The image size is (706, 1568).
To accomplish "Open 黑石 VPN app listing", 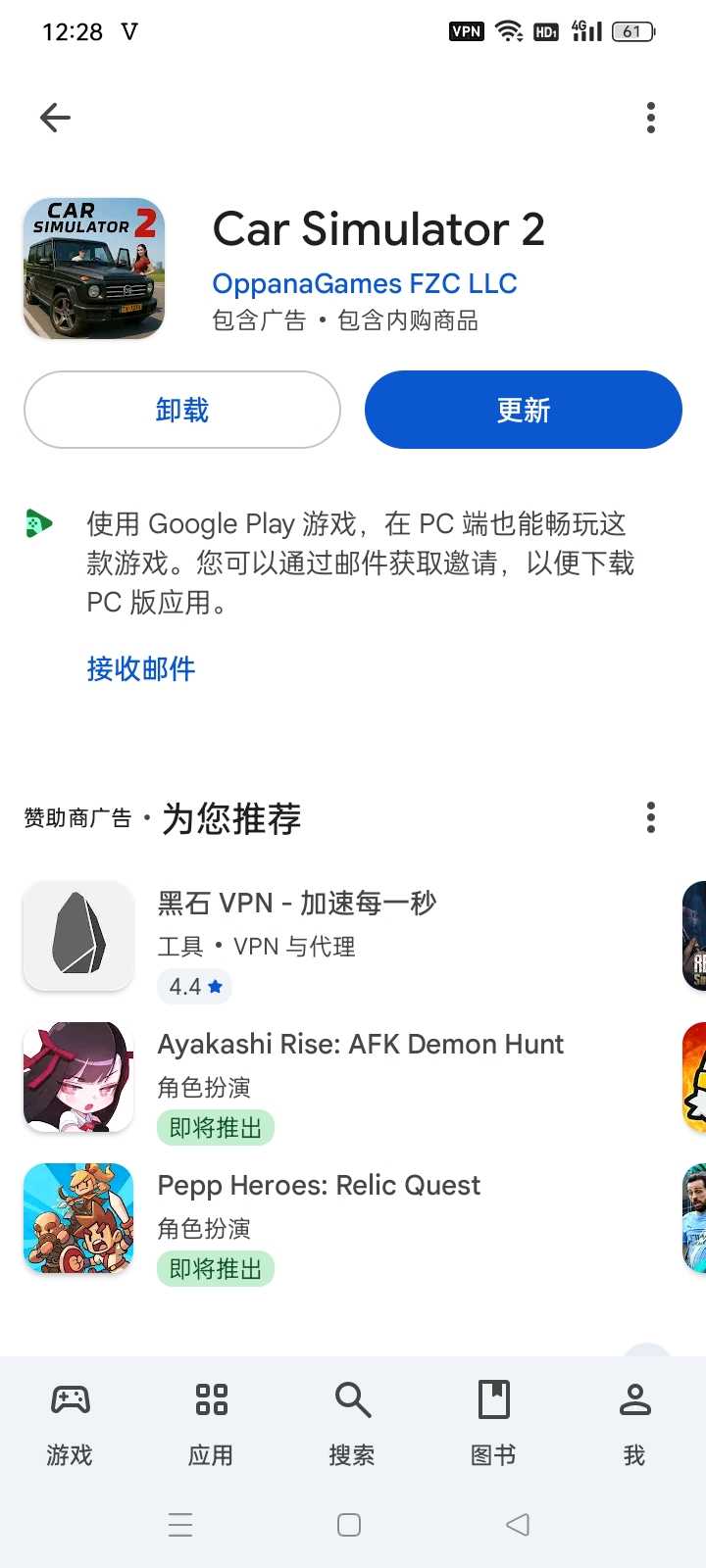I will coord(296,903).
